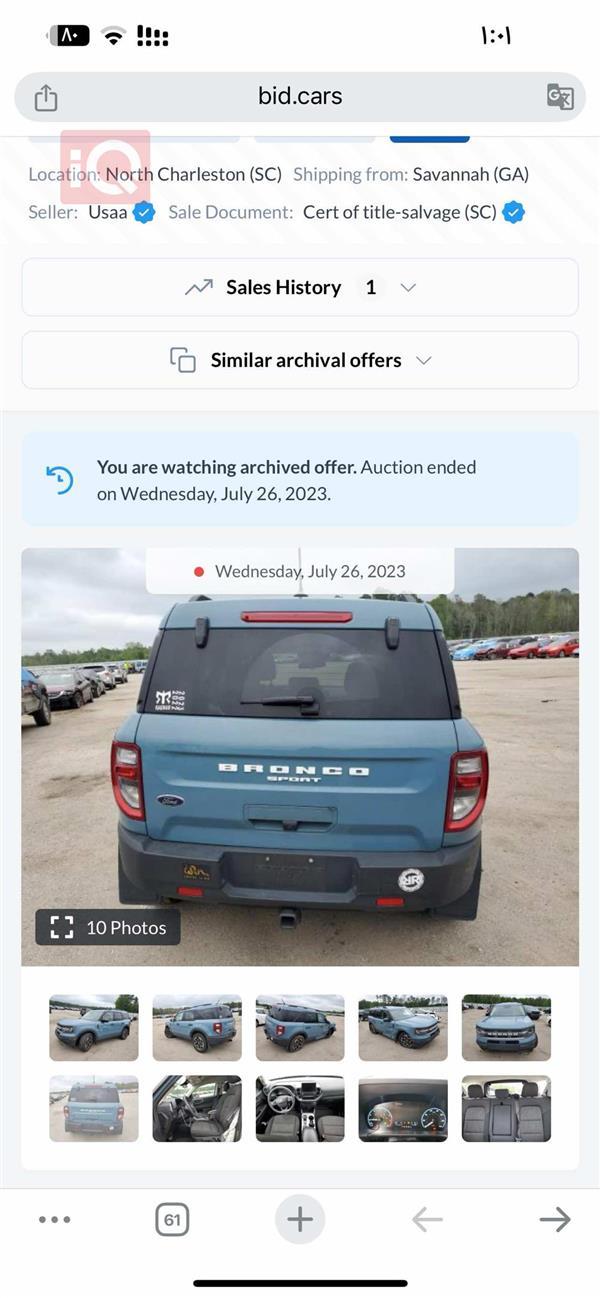Expand Similar archival offers
Image resolution: width=600 pixels, height=1298 pixels.
pos(300,360)
